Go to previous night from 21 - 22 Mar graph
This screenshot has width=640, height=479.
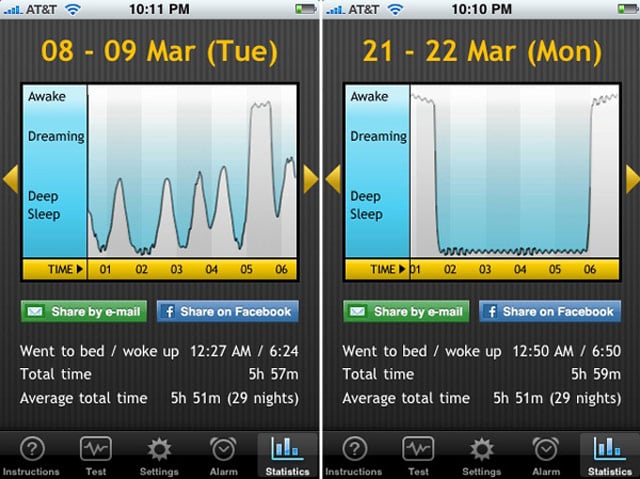click(x=333, y=179)
